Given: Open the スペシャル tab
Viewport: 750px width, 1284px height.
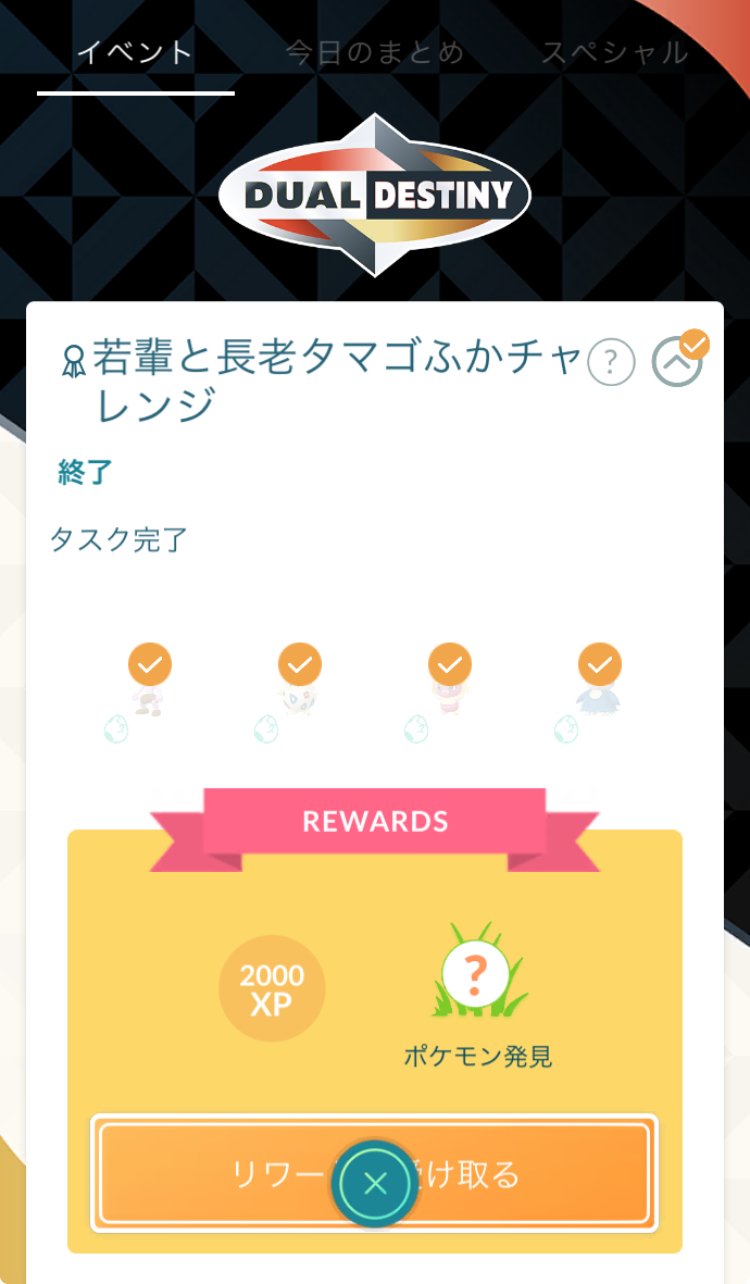Looking at the screenshot, I should 615,52.
